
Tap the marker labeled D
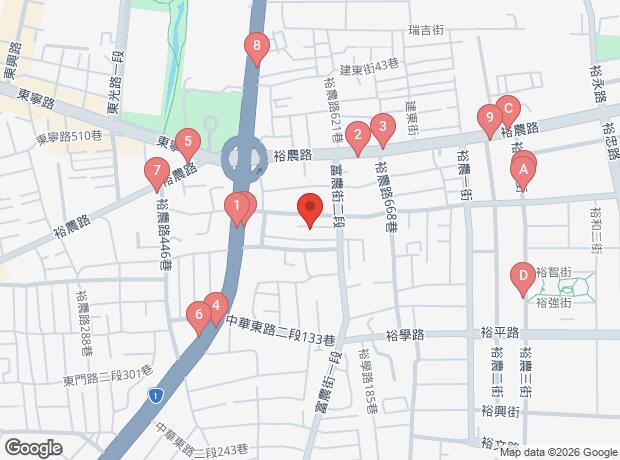(x=521, y=275)
